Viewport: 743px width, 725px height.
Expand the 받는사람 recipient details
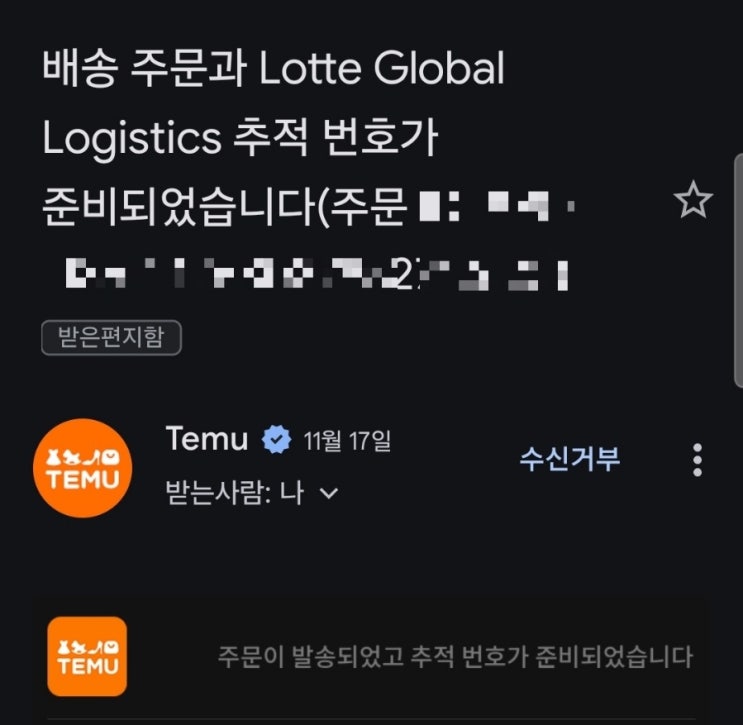329,493
